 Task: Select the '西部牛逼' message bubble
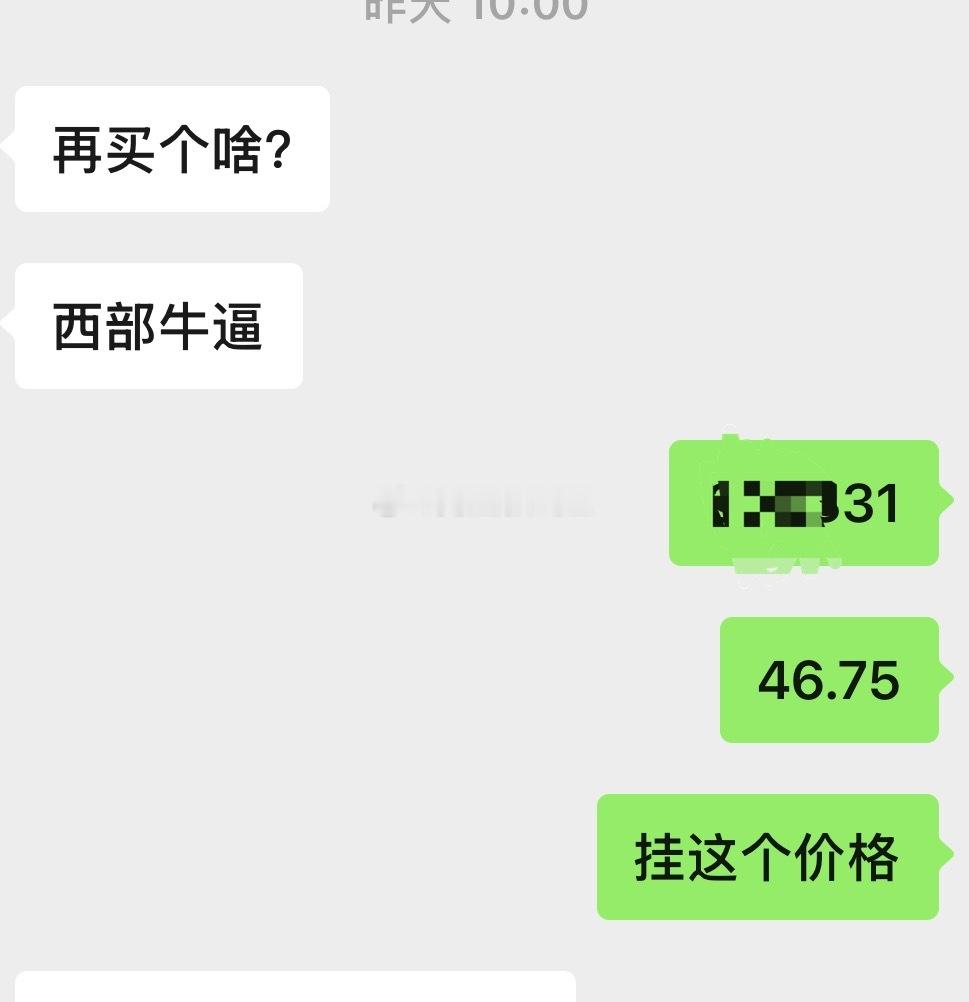point(158,324)
